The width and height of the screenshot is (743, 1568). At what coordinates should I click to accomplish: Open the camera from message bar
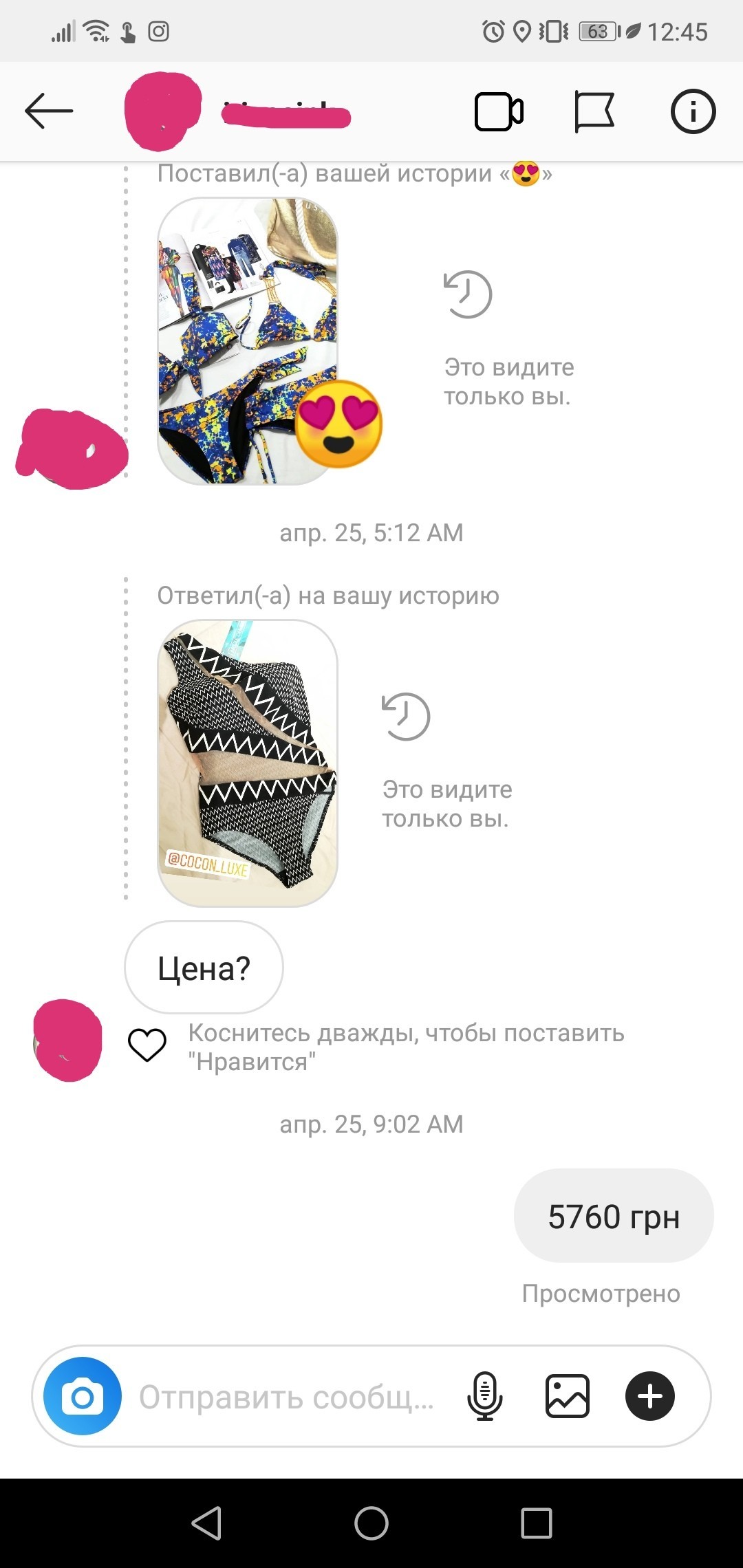pyautogui.click(x=83, y=1396)
